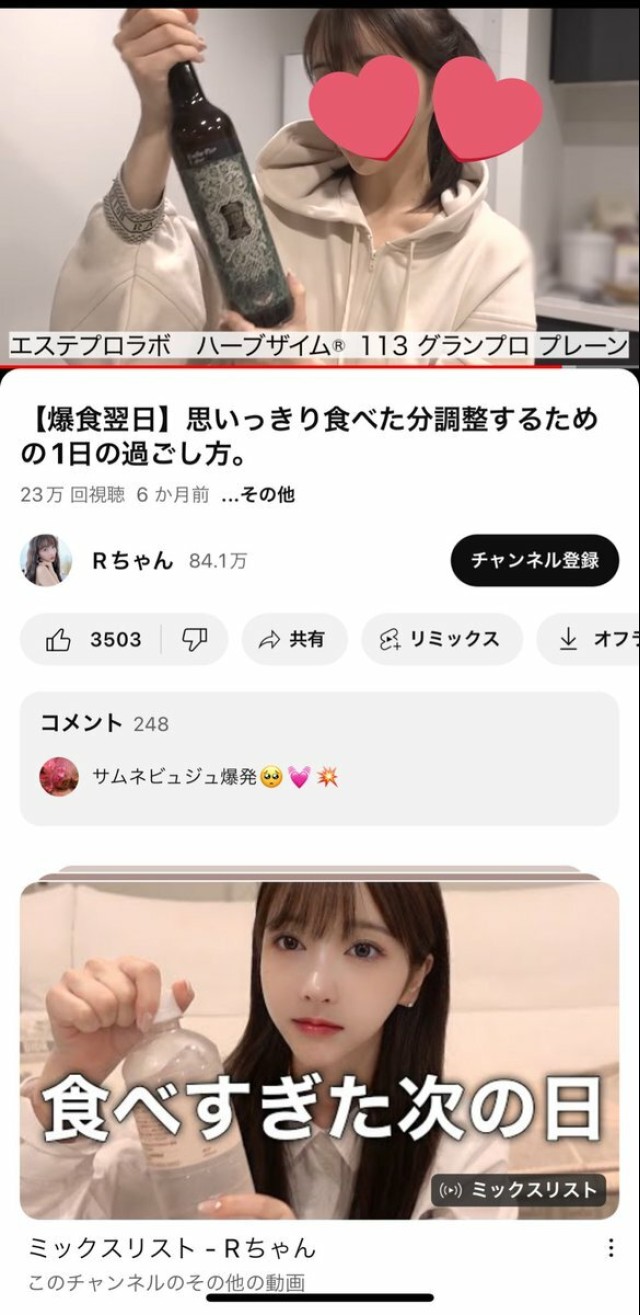Create a remix with リミックス
Viewport: 640px width, 1315px height.
pyautogui.click(x=440, y=640)
